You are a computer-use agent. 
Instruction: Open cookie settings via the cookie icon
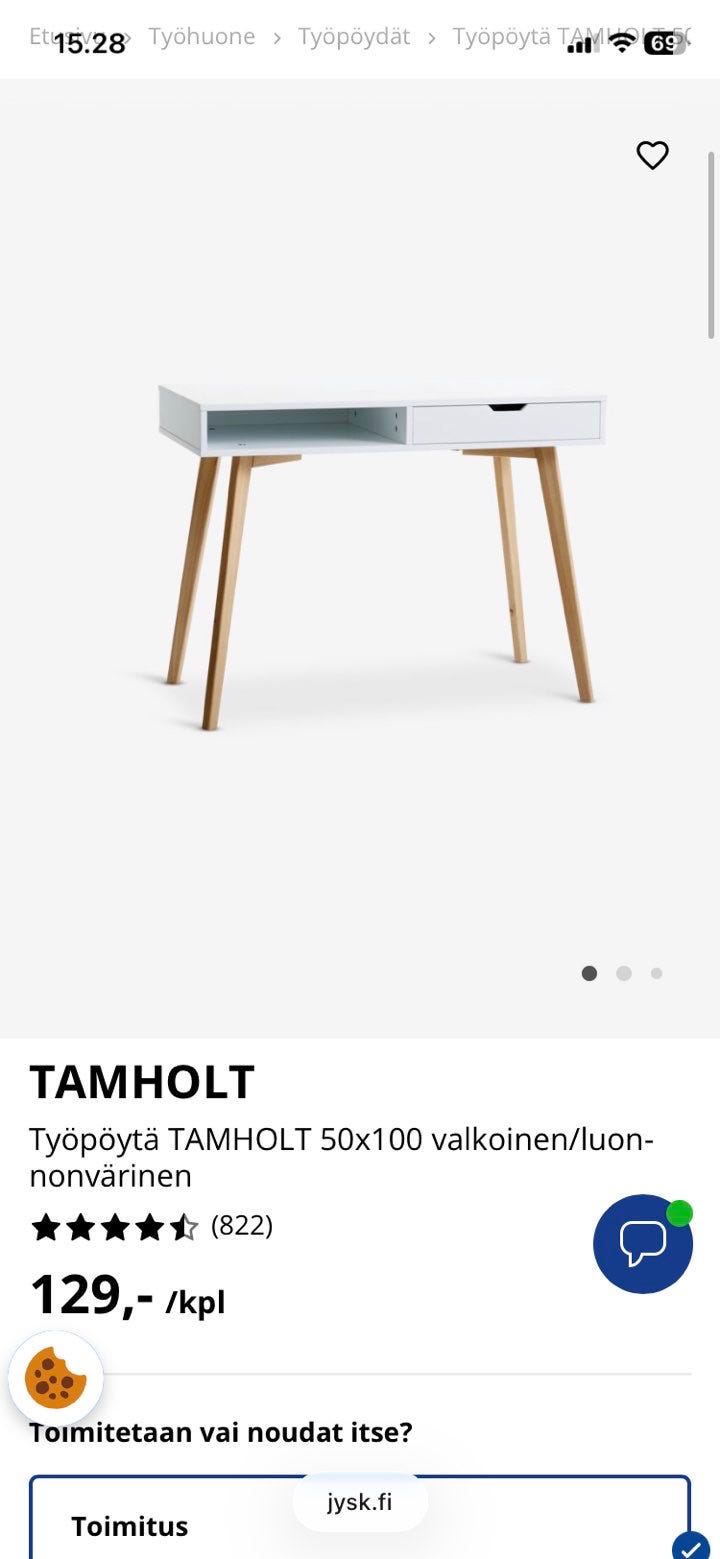click(56, 1378)
